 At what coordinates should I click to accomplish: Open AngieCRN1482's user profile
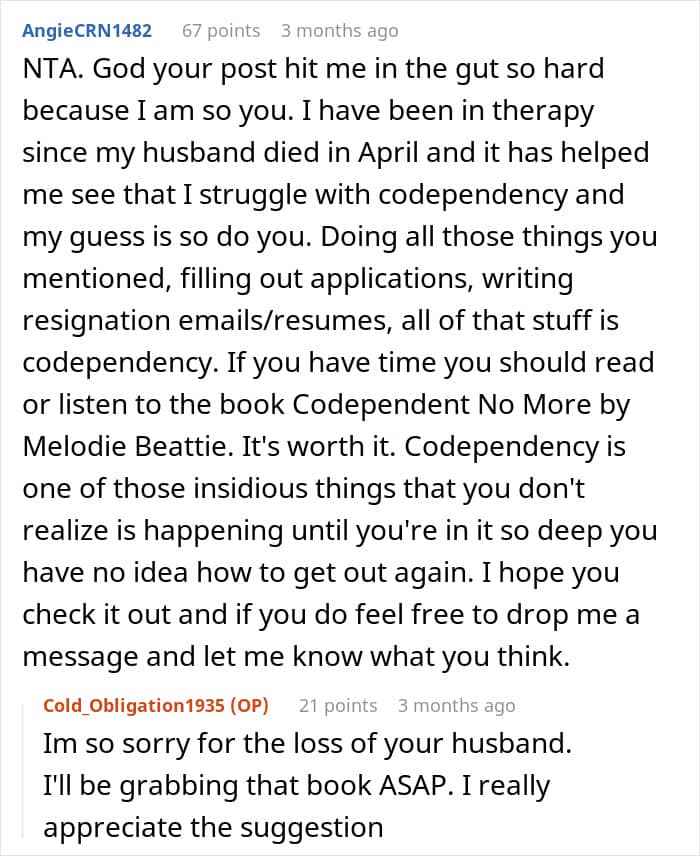[x=87, y=31]
